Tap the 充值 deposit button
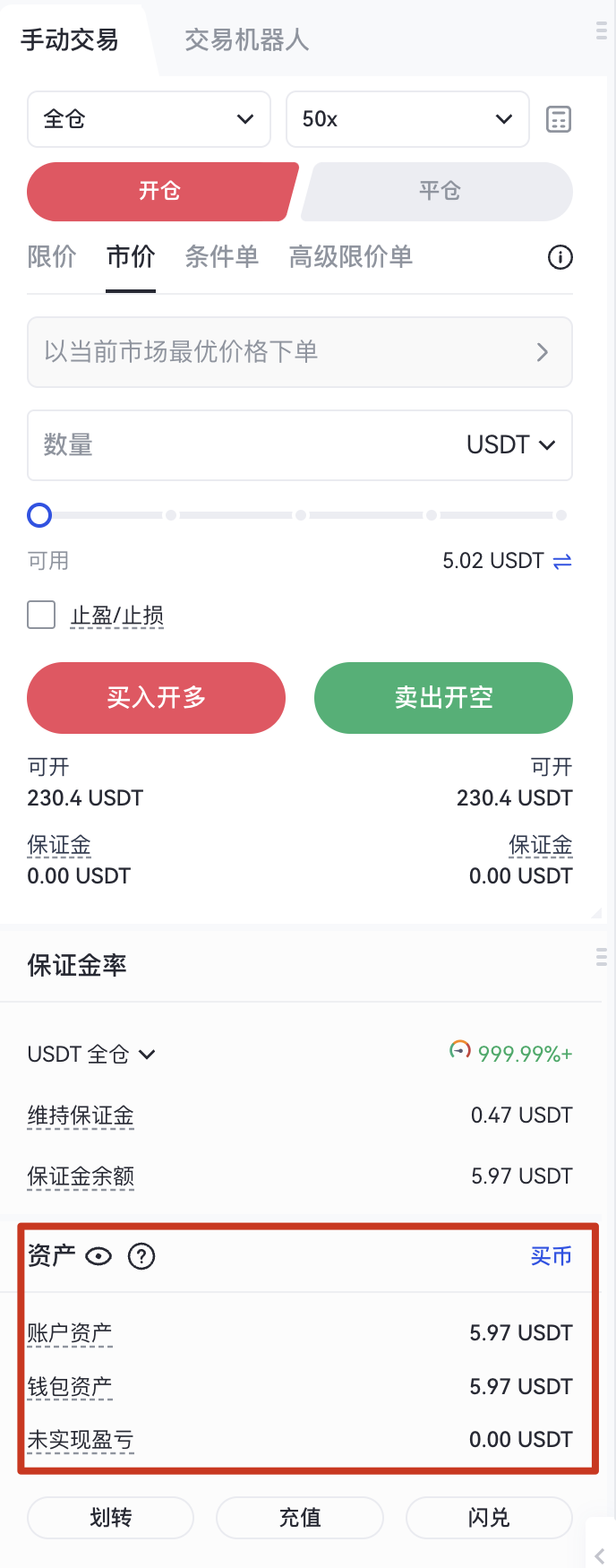 pos(300,1517)
